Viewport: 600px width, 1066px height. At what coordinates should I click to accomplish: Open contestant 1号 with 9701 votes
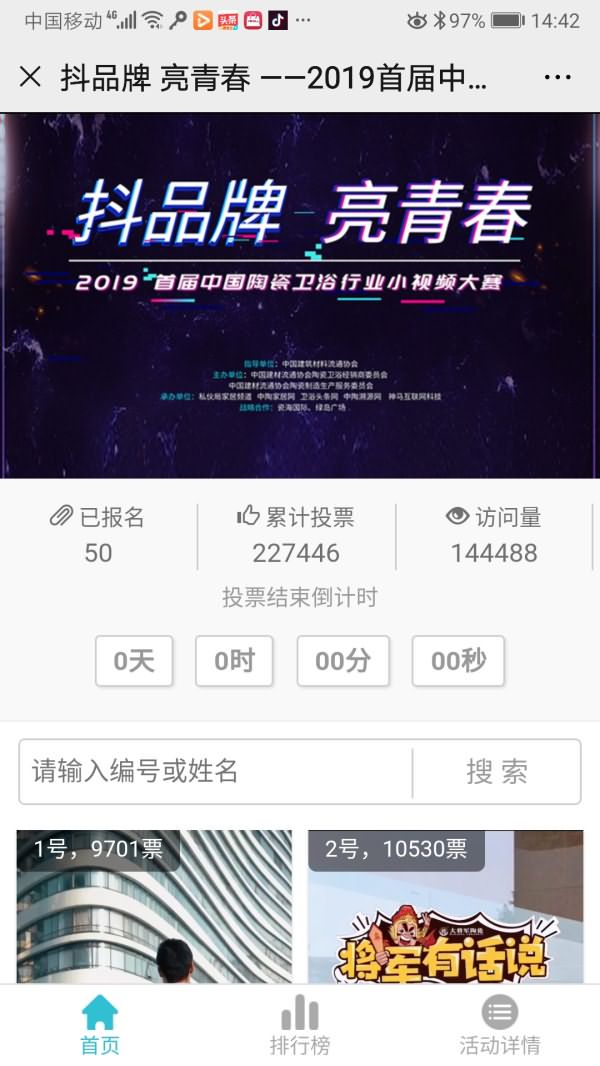point(154,905)
